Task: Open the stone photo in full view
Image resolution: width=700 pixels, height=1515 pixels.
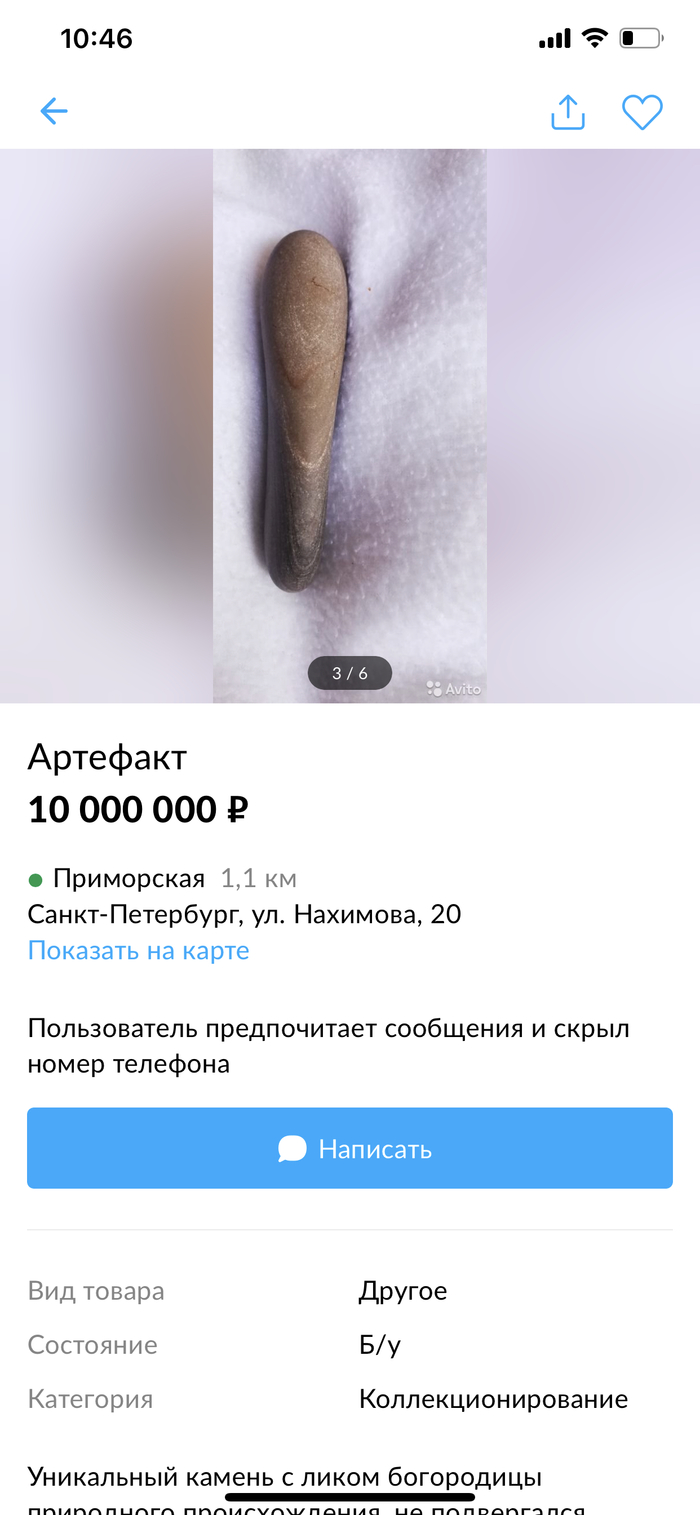Action: [349, 425]
